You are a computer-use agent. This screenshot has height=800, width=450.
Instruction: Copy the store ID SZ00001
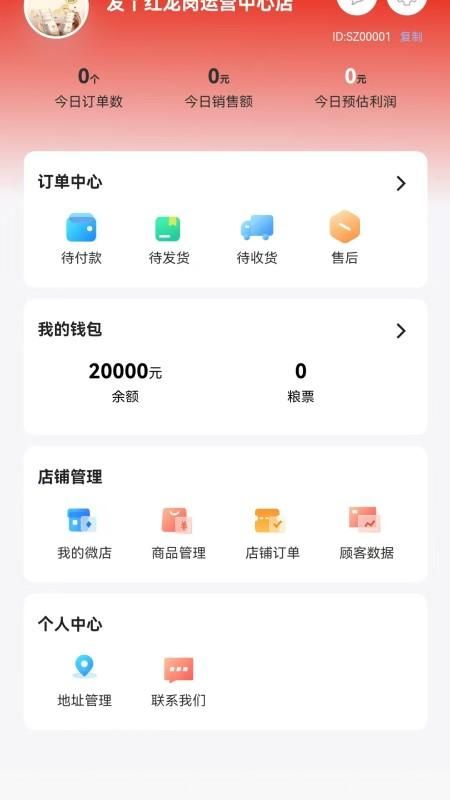(x=411, y=37)
